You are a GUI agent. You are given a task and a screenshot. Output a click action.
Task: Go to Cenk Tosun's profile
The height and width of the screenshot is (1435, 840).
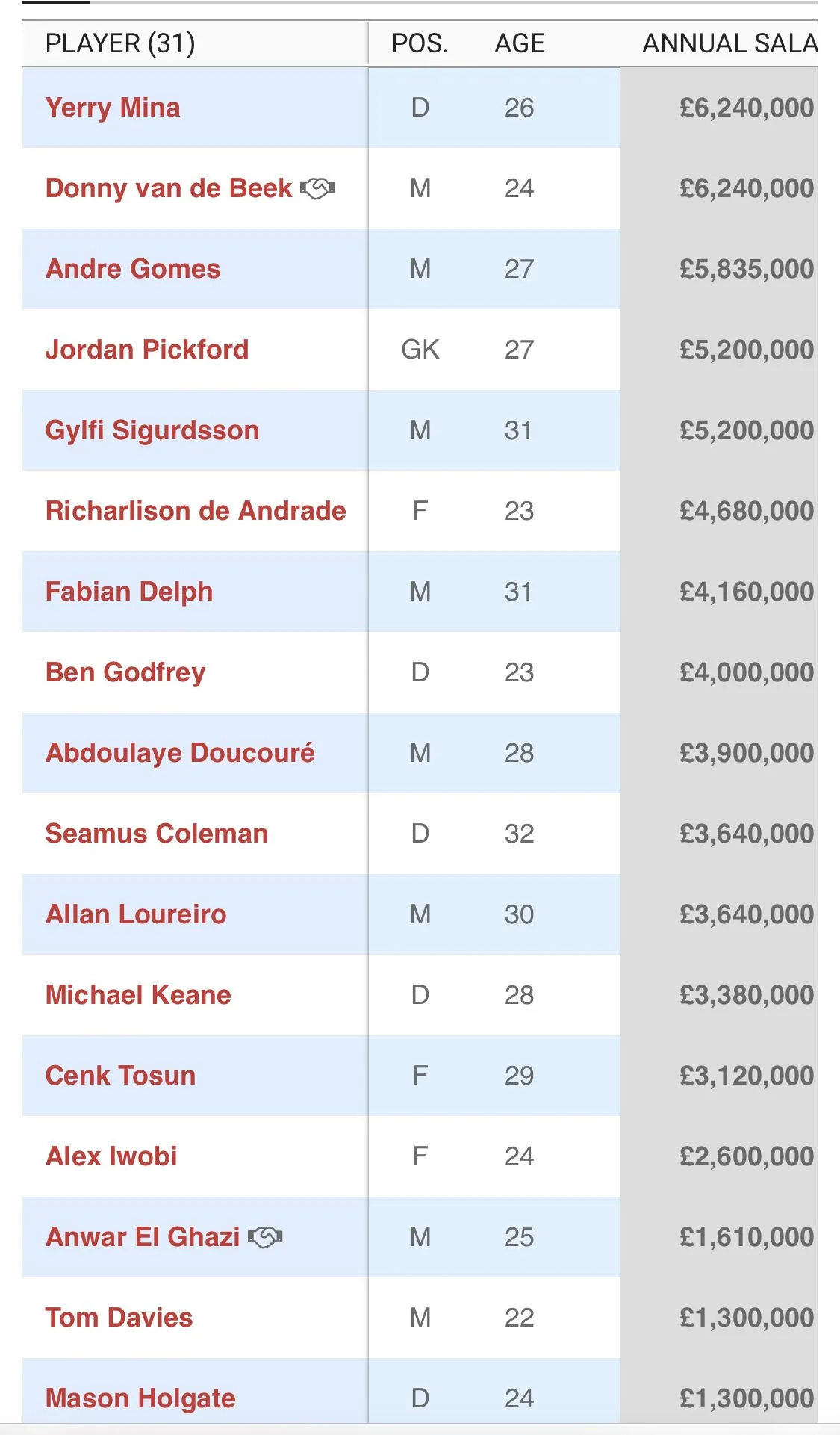click(120, 1076)
